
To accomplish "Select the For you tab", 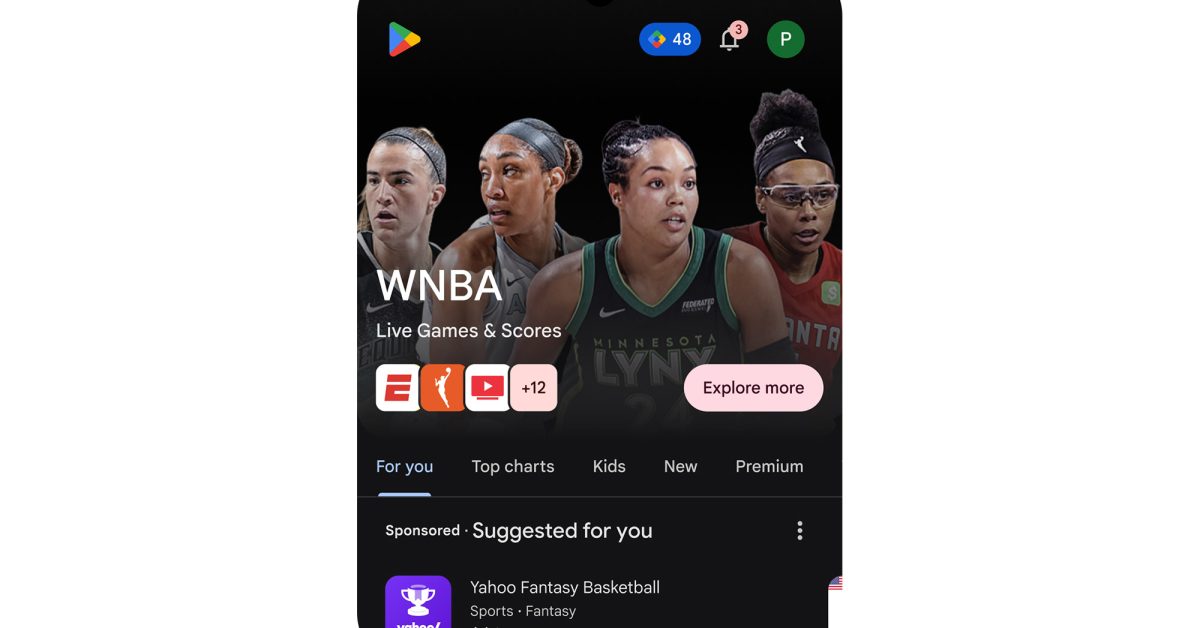I will tap(404, 466).
